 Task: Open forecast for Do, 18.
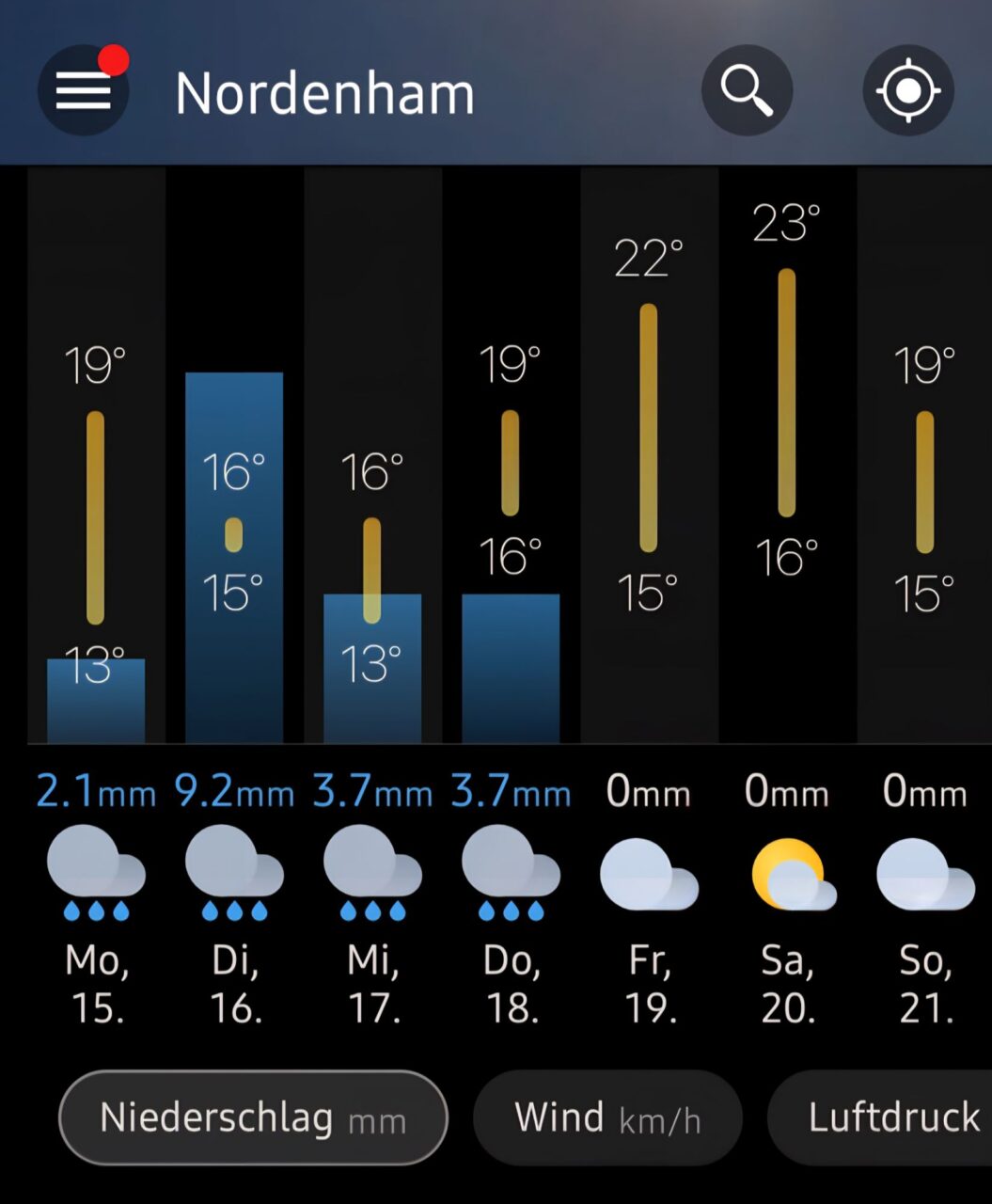[x=512, y=983]
